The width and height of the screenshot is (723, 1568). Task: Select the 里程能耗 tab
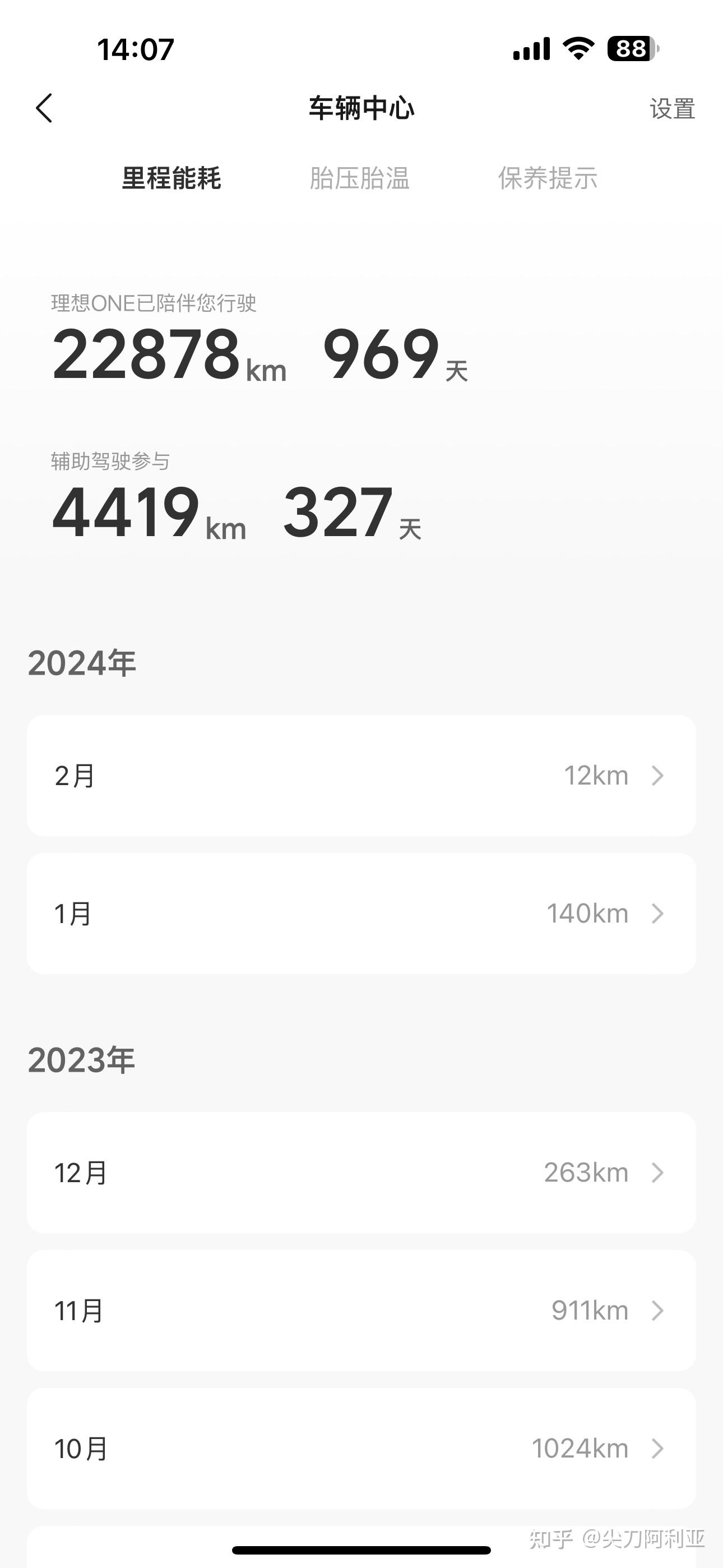[x=172, y=178]
